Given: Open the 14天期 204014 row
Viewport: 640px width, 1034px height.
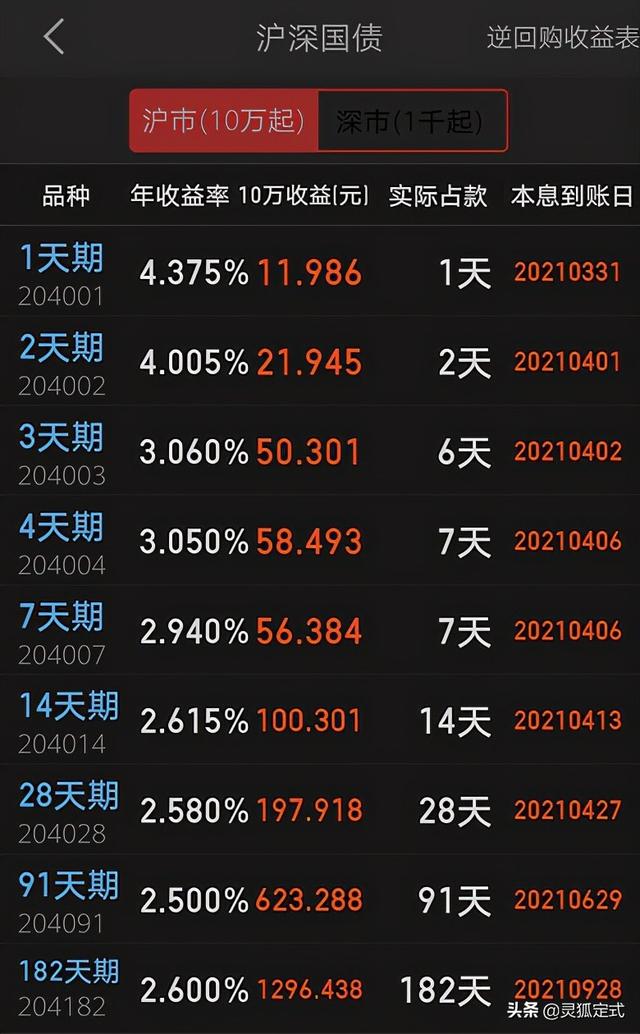Looking at the screenshot, I should [x=320, y=719].
